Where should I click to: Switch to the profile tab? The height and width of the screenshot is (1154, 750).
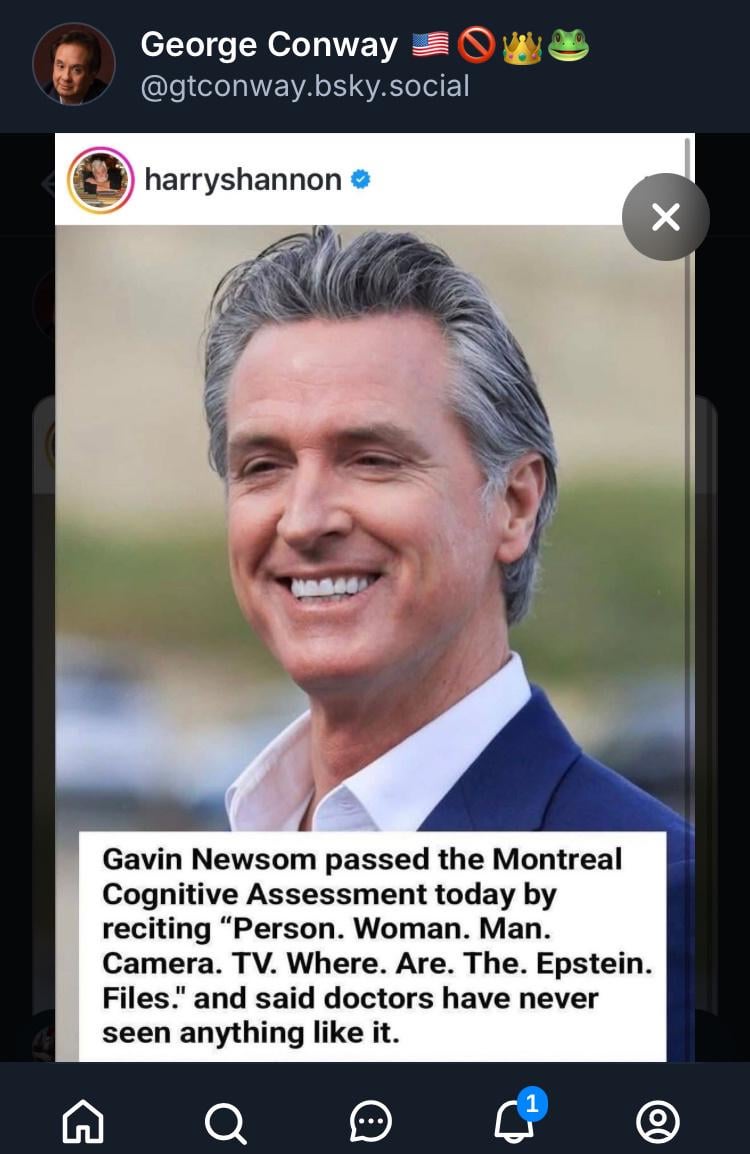click(x=658, y=1122)
